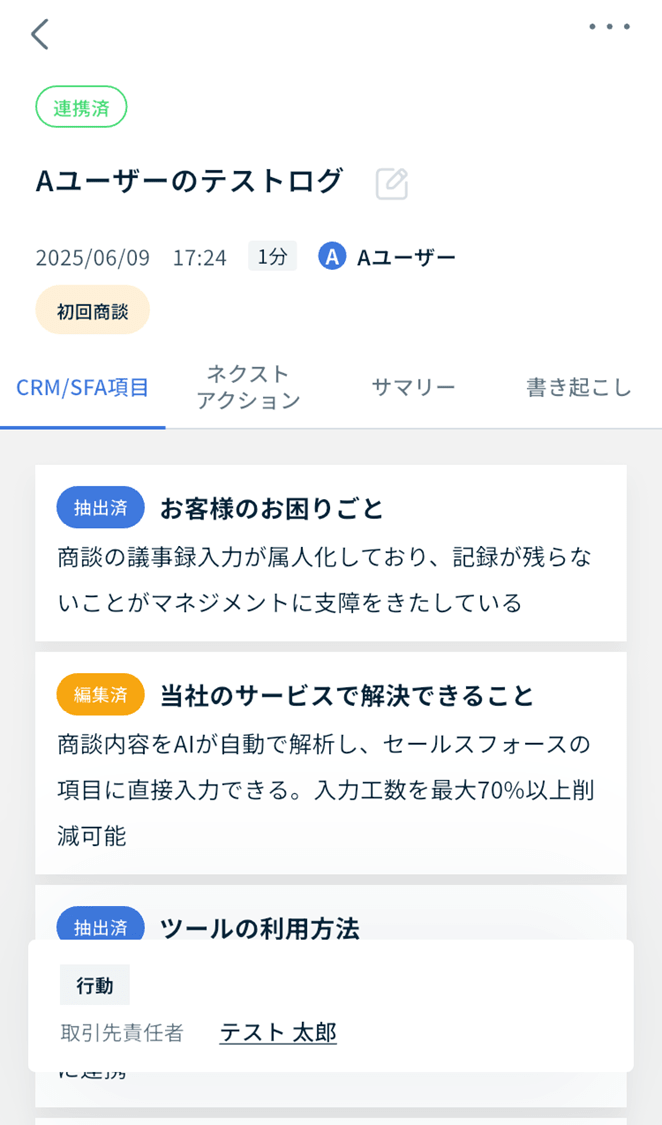Switch to the ネクストアクション tab
This screenshot has height=1125, width=662.
tap(248, 387)
